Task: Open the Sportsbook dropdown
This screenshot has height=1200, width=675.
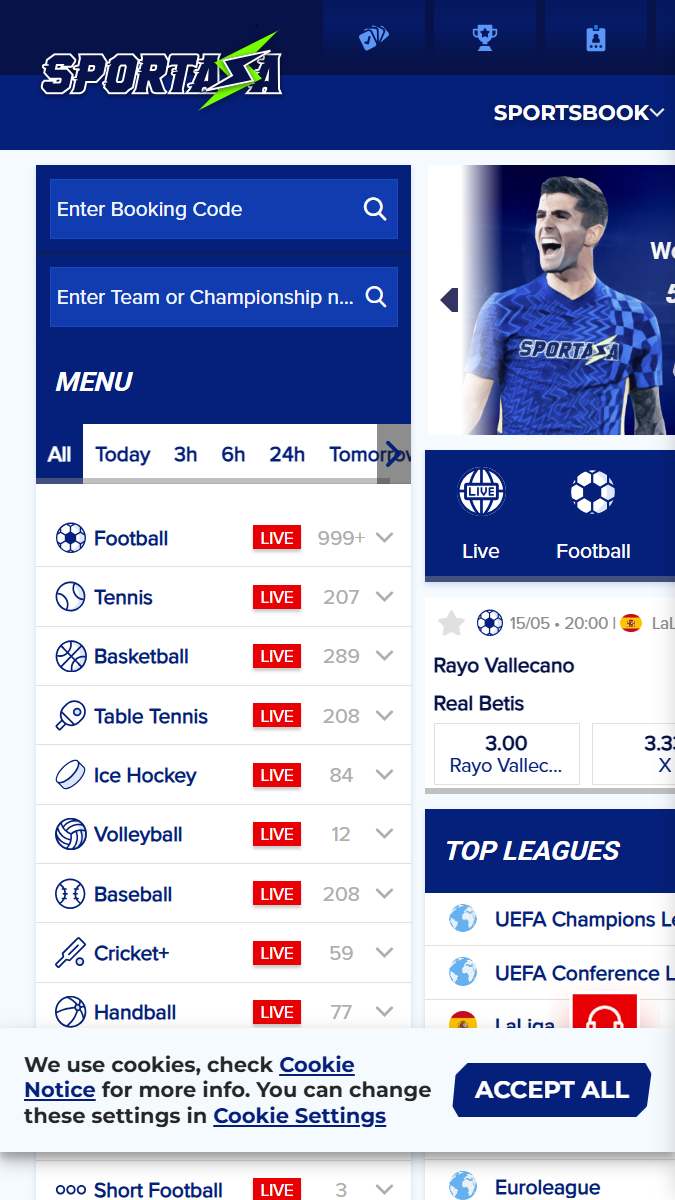Action: tap(578, 113)
